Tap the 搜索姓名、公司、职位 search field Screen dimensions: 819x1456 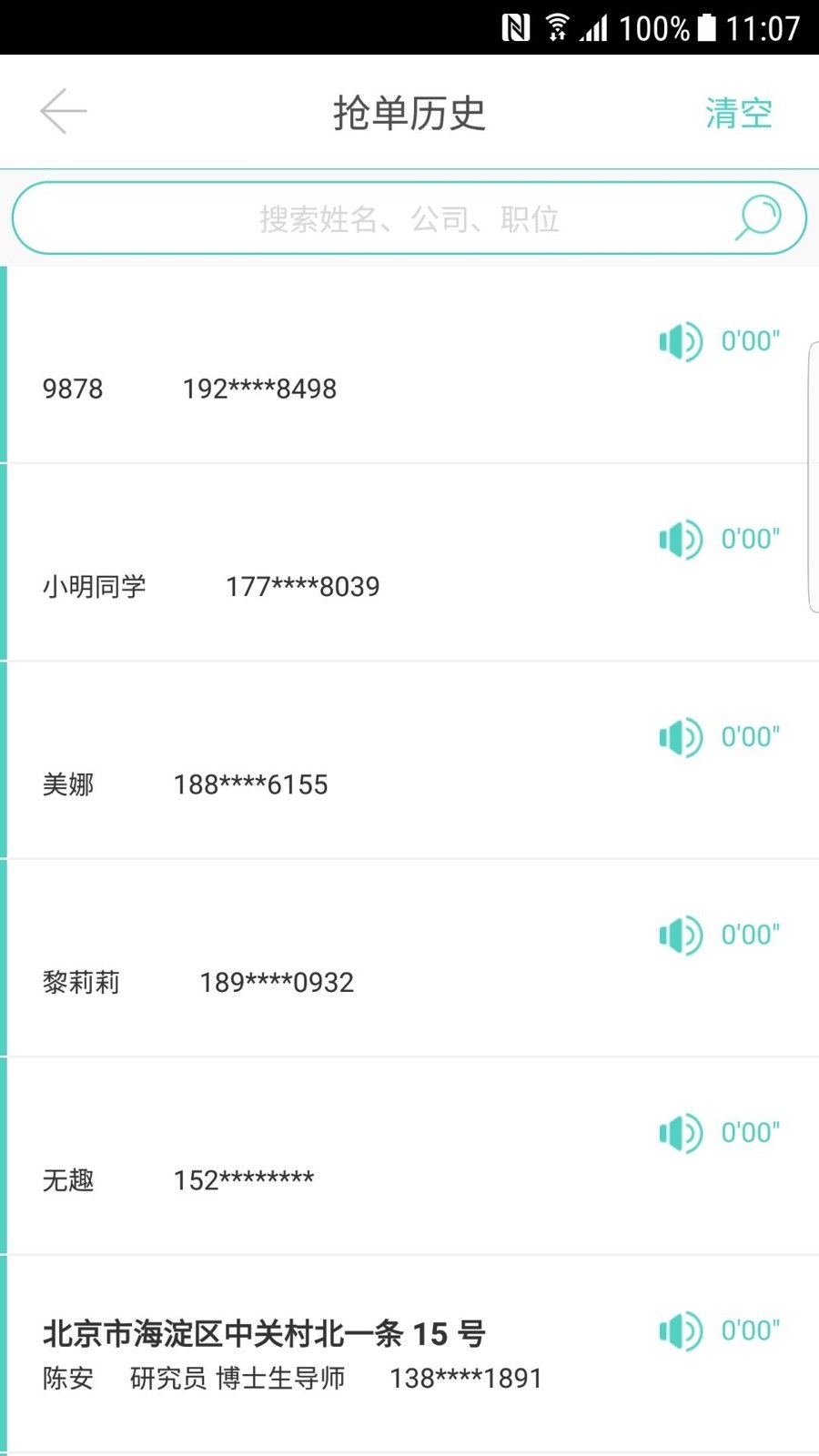(409, 217)
